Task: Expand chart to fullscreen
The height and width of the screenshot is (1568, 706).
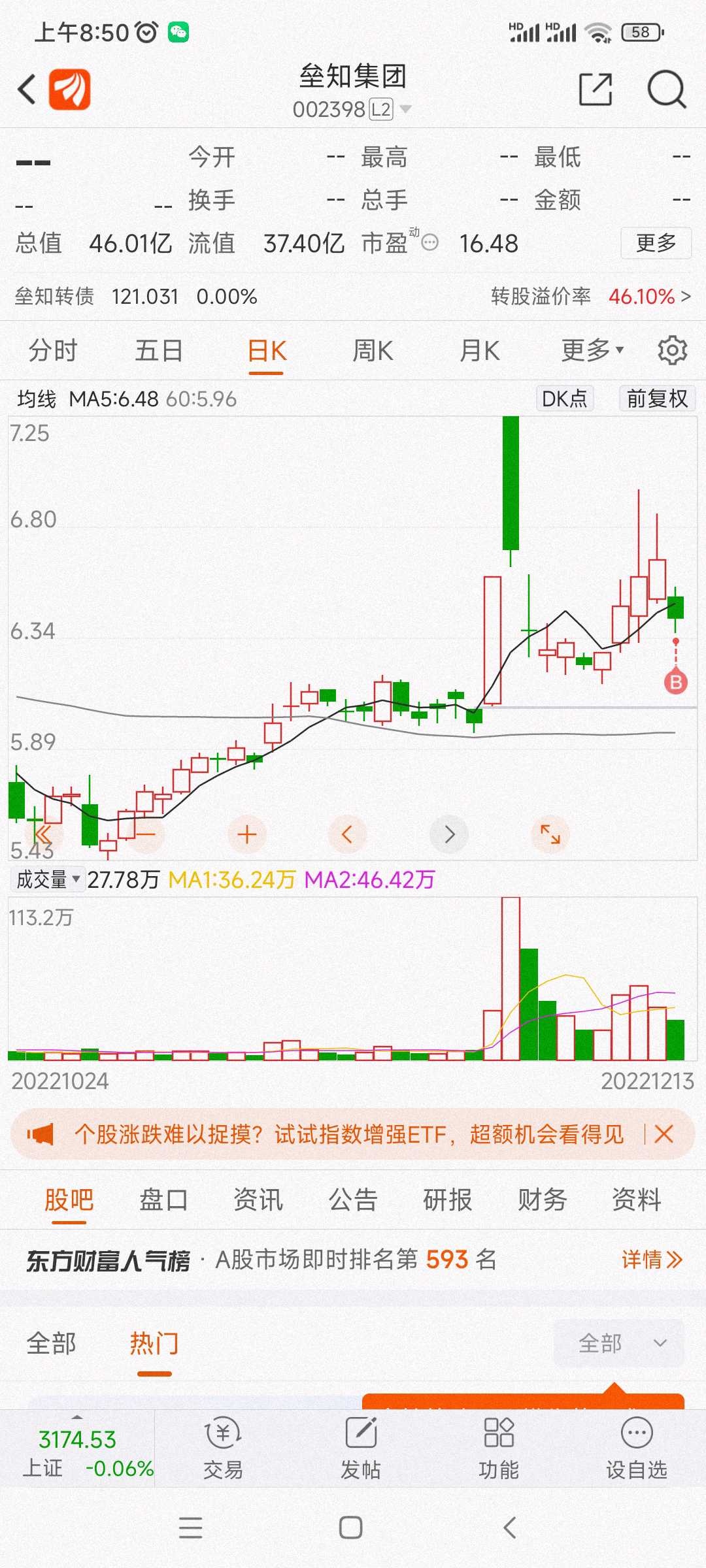Action: (550, 834)
